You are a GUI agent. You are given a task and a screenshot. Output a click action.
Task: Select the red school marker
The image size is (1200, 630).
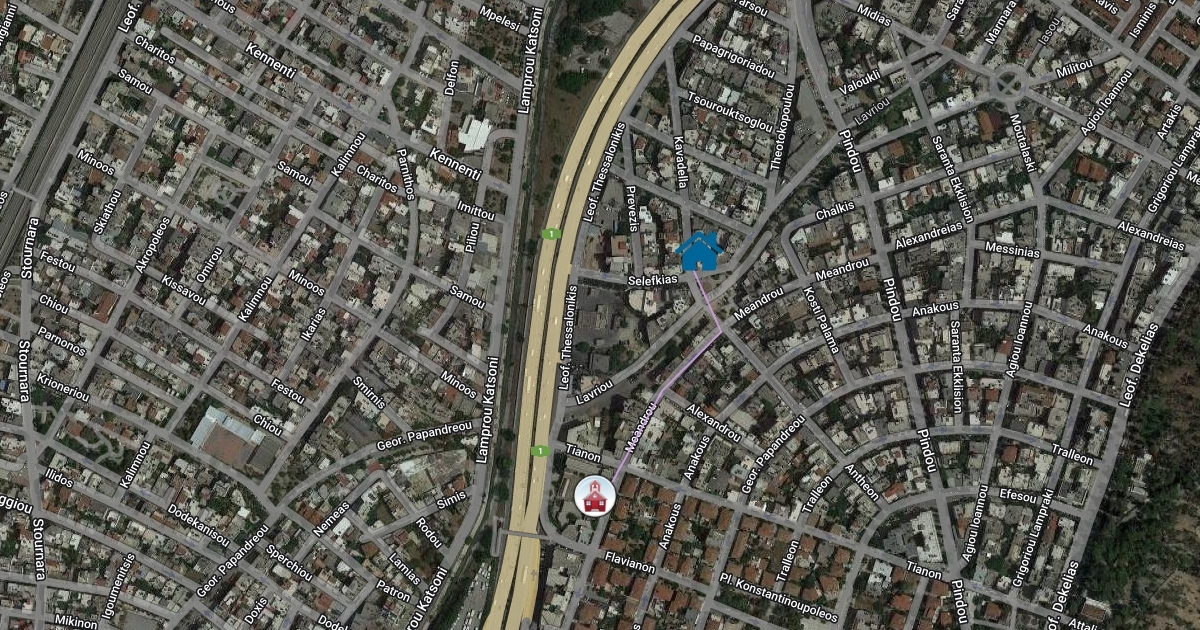(594, 495)
